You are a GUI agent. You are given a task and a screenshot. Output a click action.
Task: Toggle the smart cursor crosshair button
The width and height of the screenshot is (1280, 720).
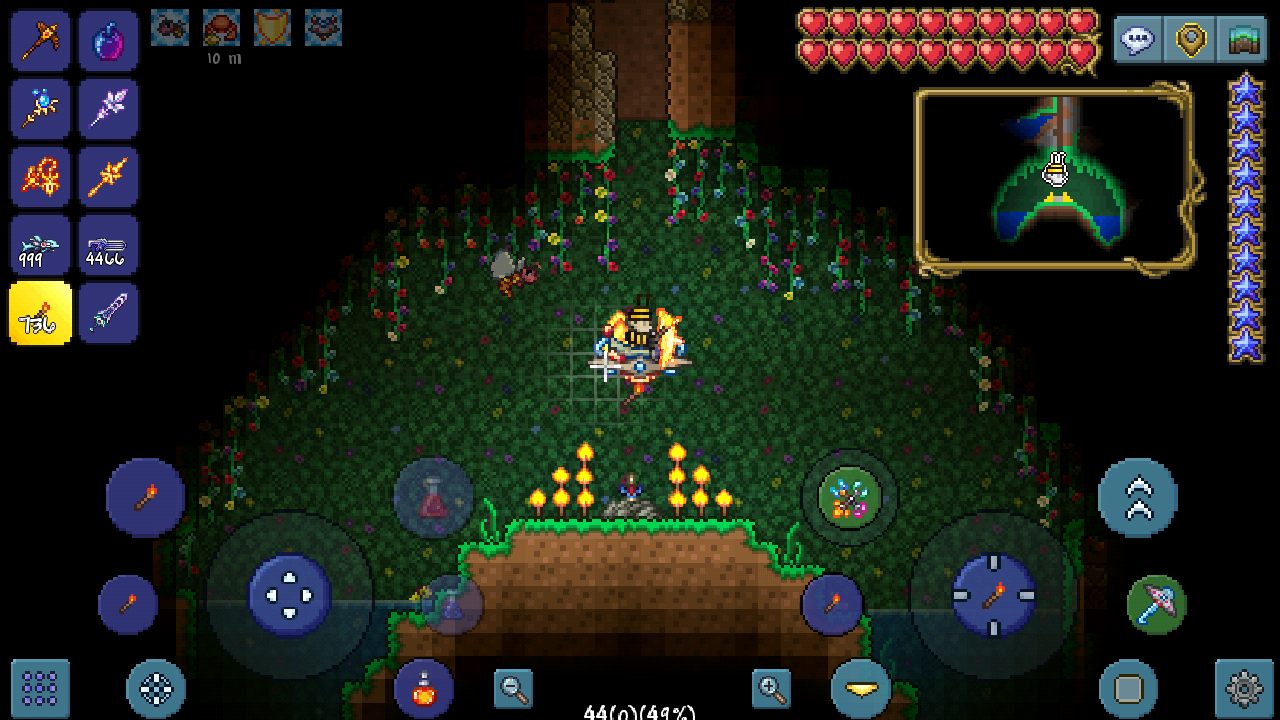pyautogui.click(x=156, y=689)
